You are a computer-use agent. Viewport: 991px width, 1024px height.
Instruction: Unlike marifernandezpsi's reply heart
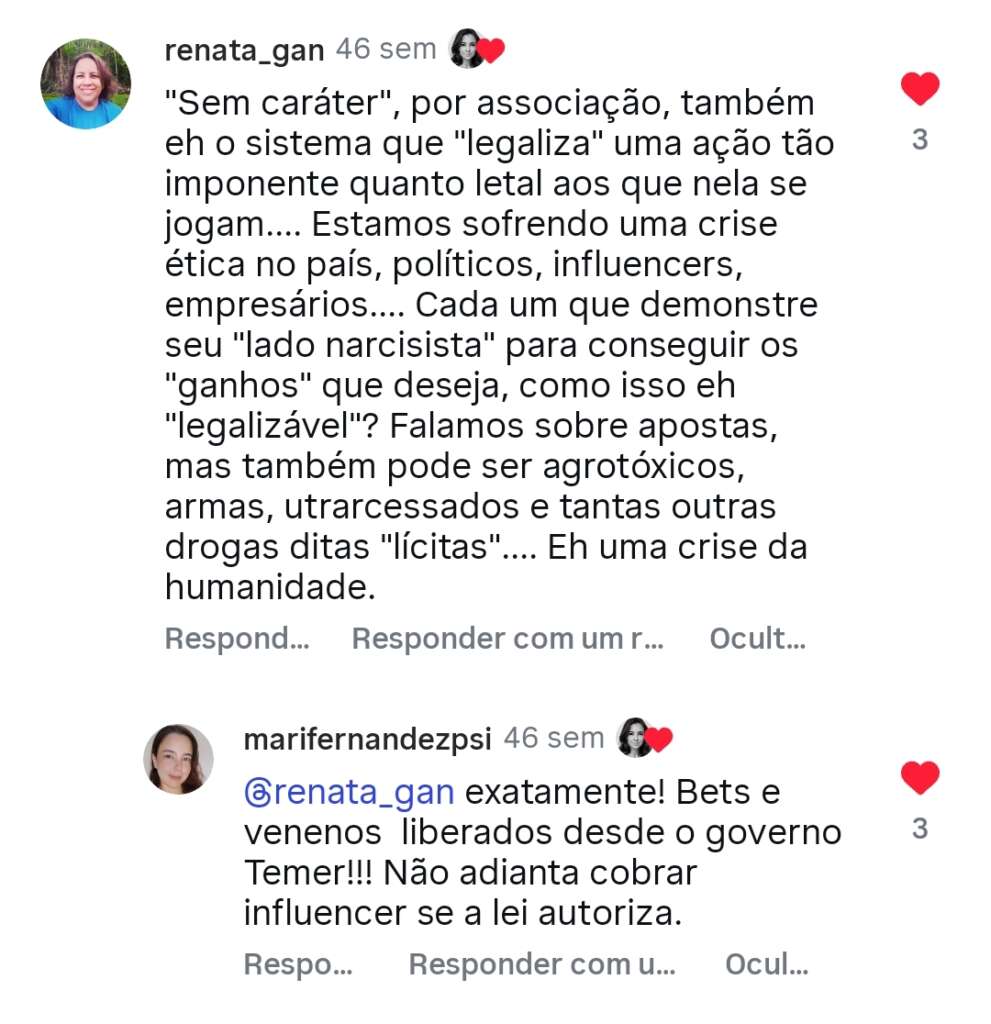click(x=920, y=778)
